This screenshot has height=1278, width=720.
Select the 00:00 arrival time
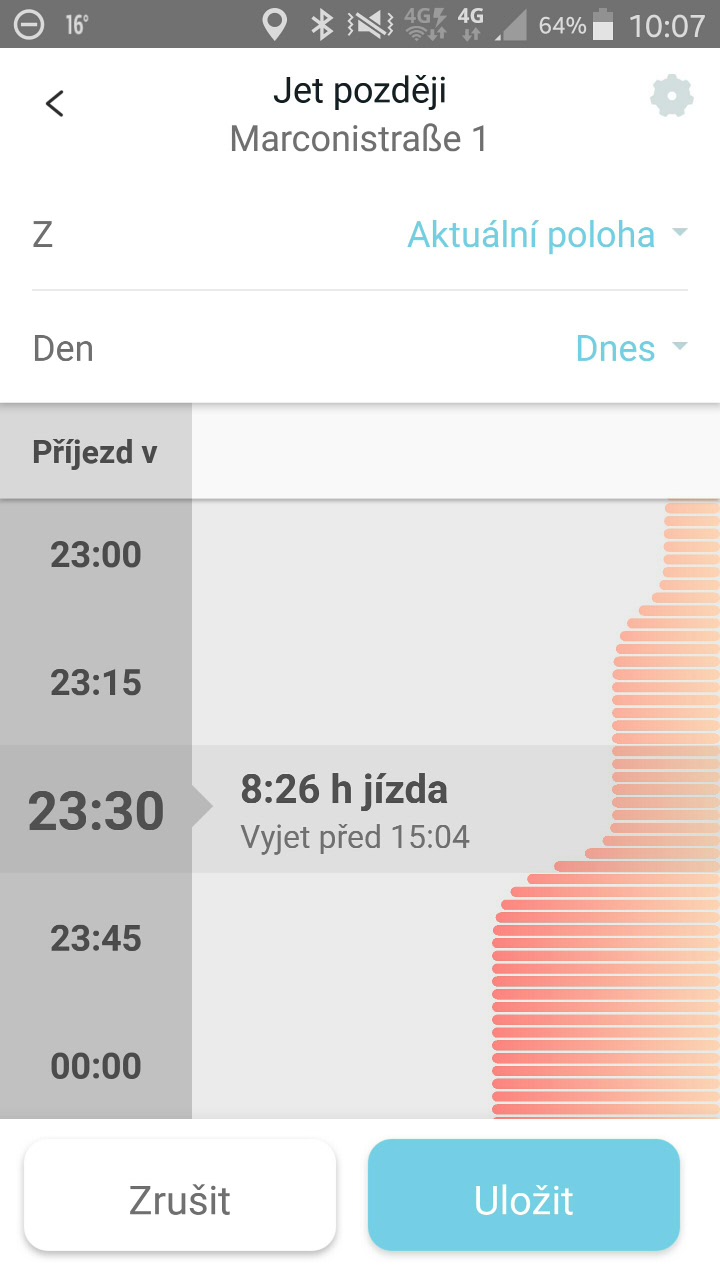(96, 1066)
